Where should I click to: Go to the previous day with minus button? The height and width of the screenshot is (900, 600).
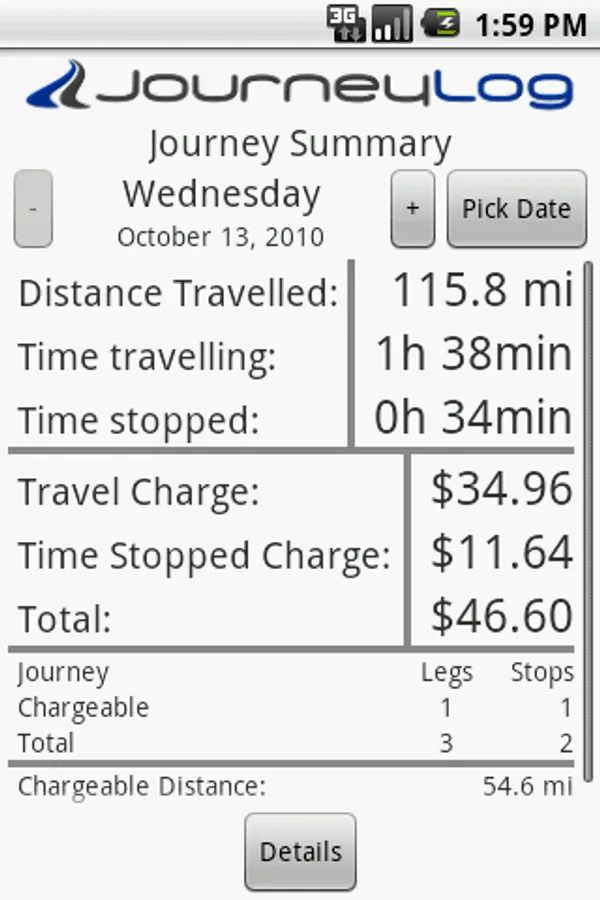pyautogui.click(x=33, y=209)
